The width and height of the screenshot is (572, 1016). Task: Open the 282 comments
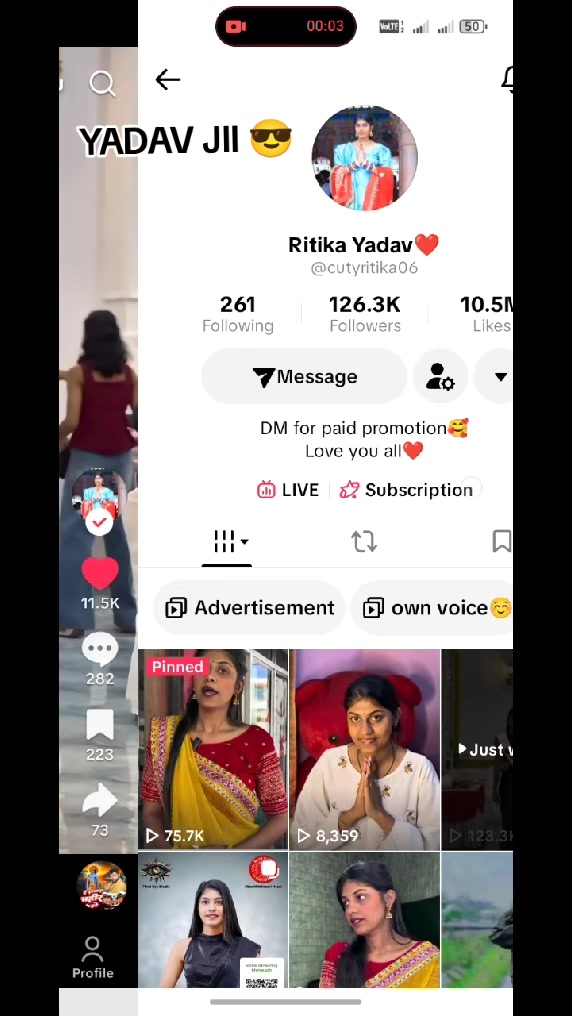tap(100, 650)
